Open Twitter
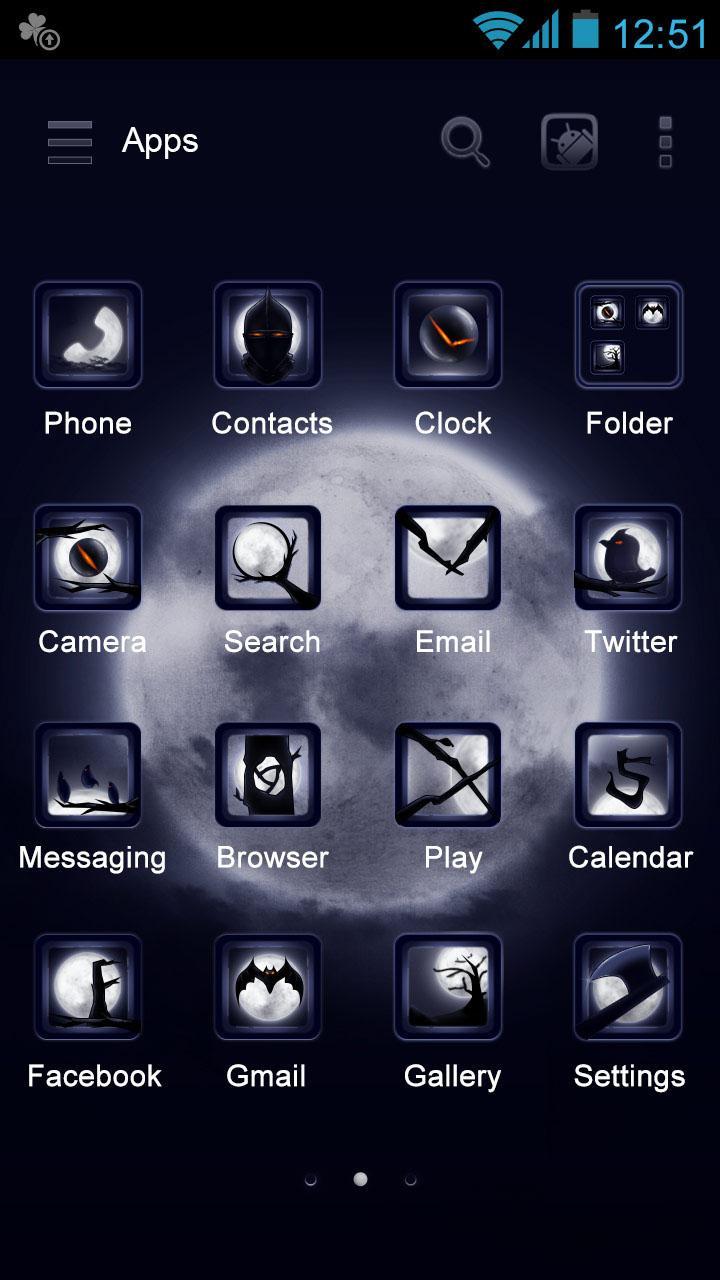This screenshot has width=720, height=1280. pyautogui.click(x=628, y=557)
